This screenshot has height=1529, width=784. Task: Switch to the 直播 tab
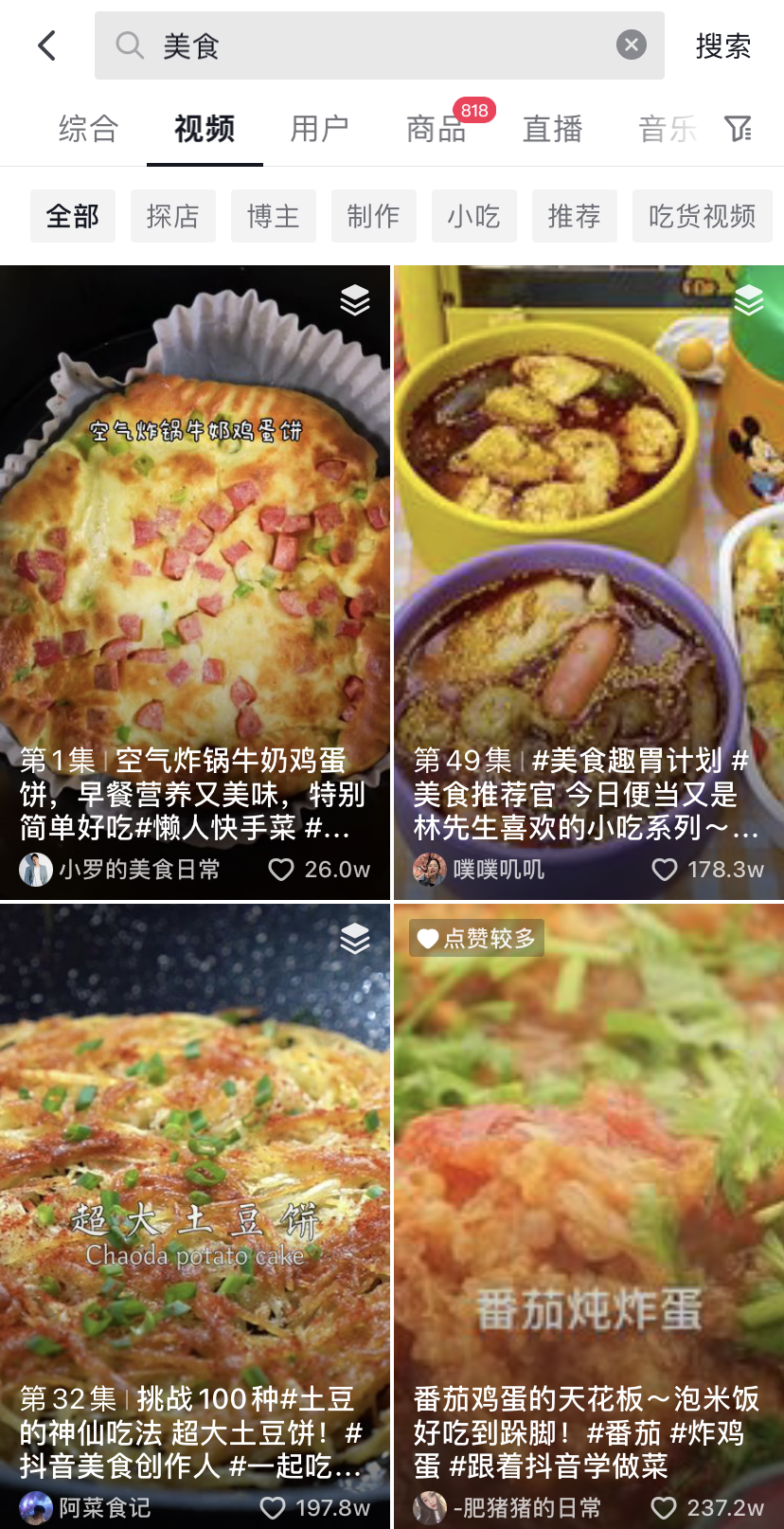553,129
